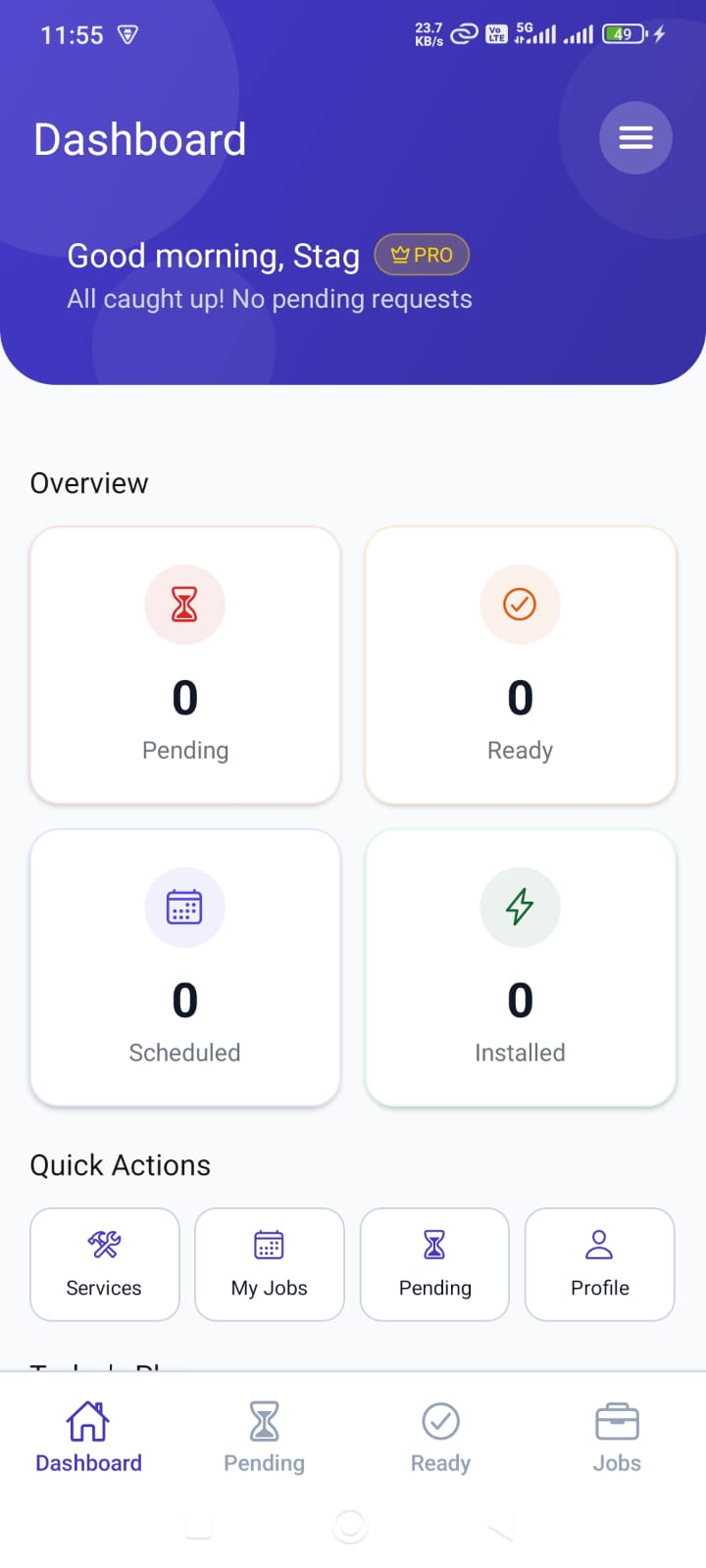
Task: Tap the calendar icon on Scheduled card
Action: (x=184, y=907)
